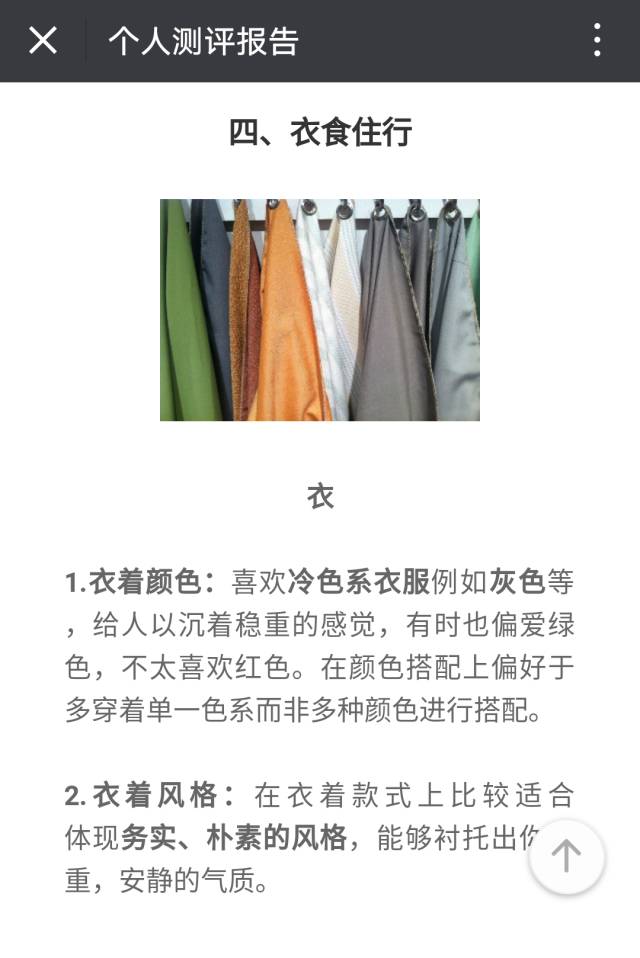Tap the back-to-top arrow button
640x958 pixels.
pos(567,856)
